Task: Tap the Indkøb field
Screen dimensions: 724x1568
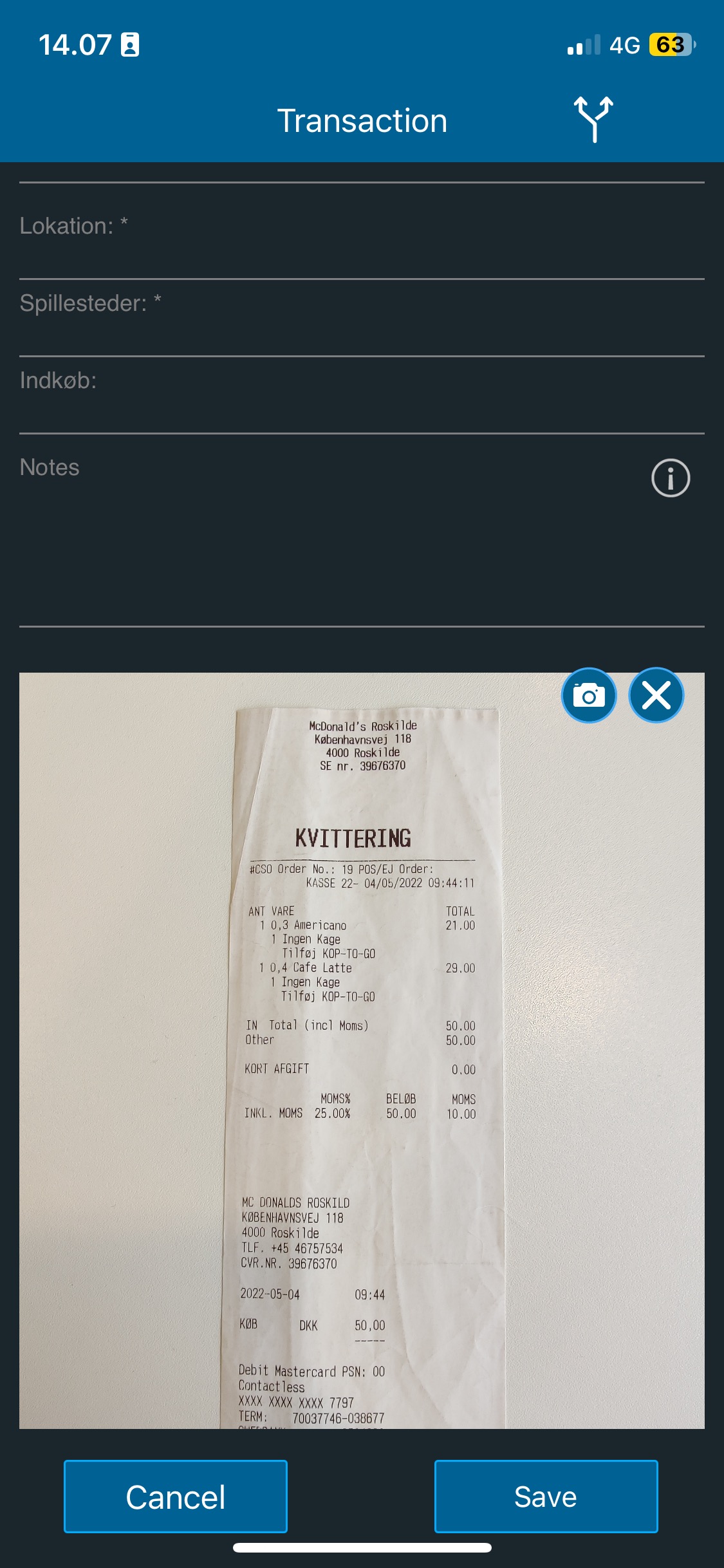Action: (362, 395)
